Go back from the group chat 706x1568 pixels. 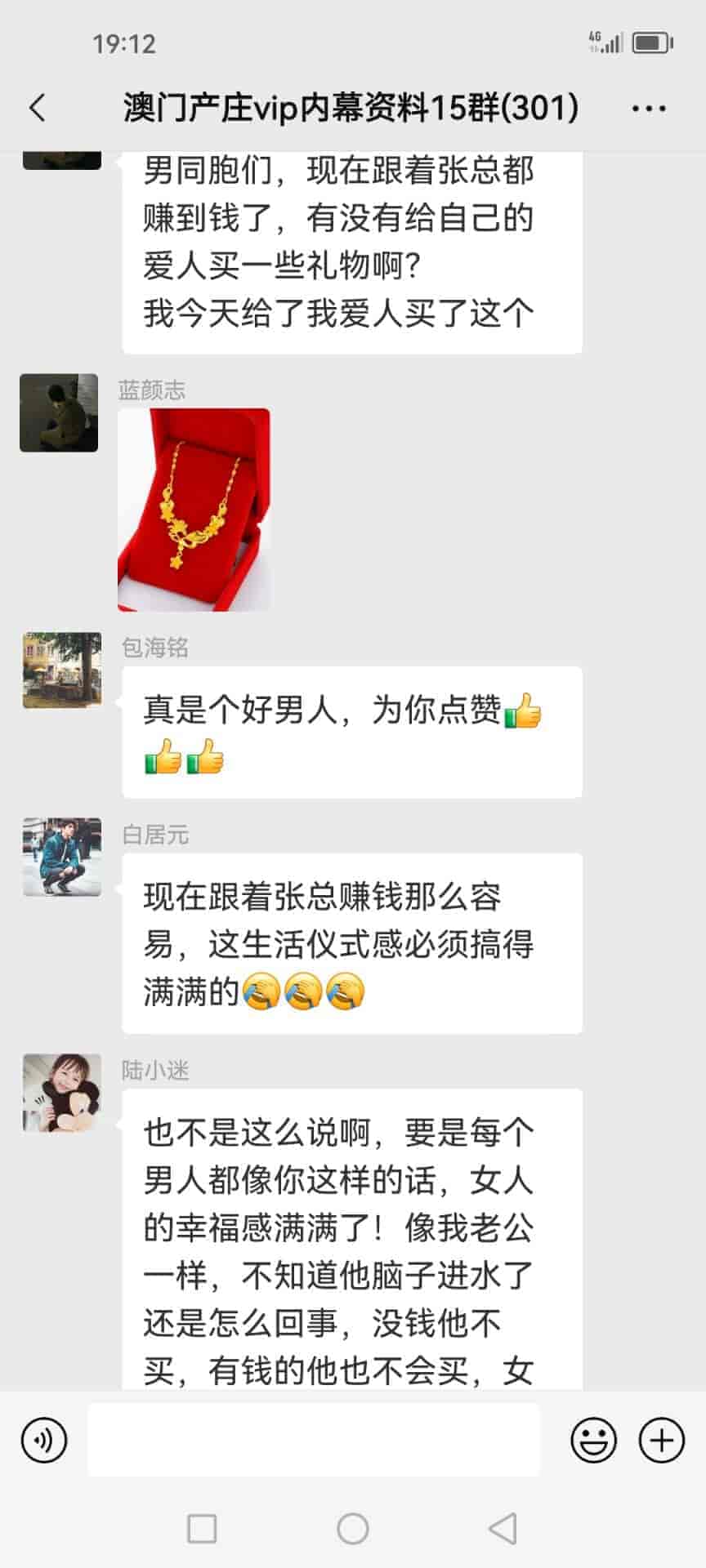[38, 108]
